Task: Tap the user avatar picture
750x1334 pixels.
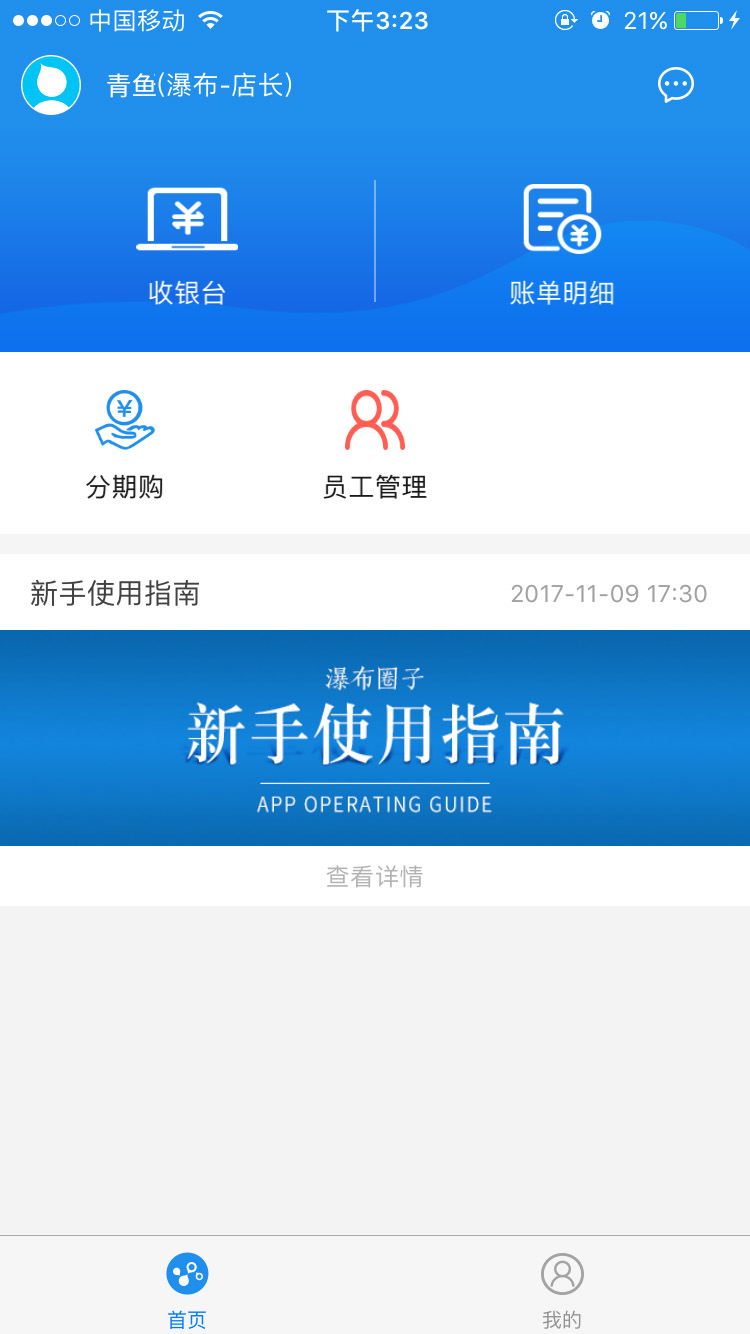Action: pyautogui.click(x=50, y=85)
